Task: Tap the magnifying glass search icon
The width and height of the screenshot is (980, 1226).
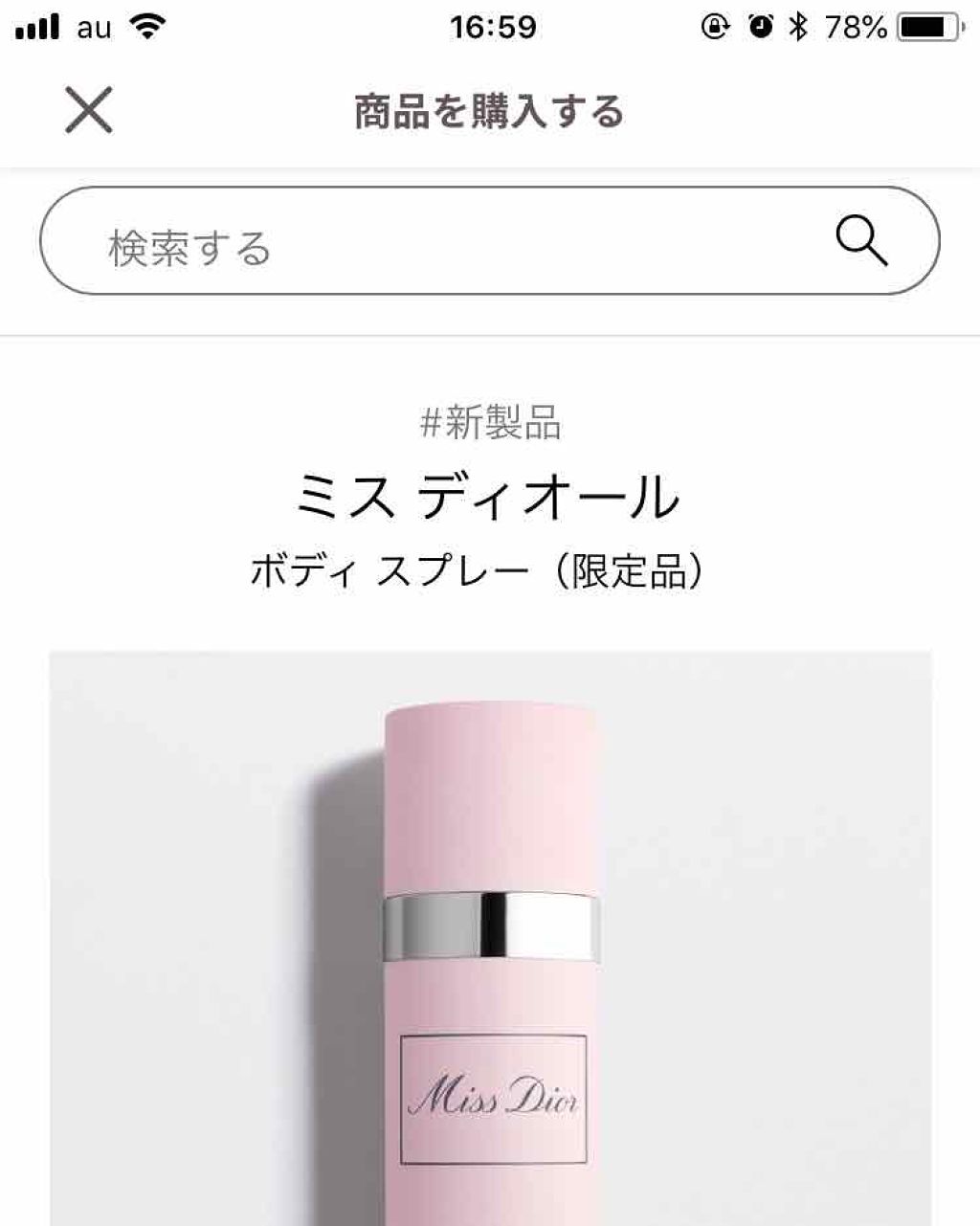Action: pos(861,241)
